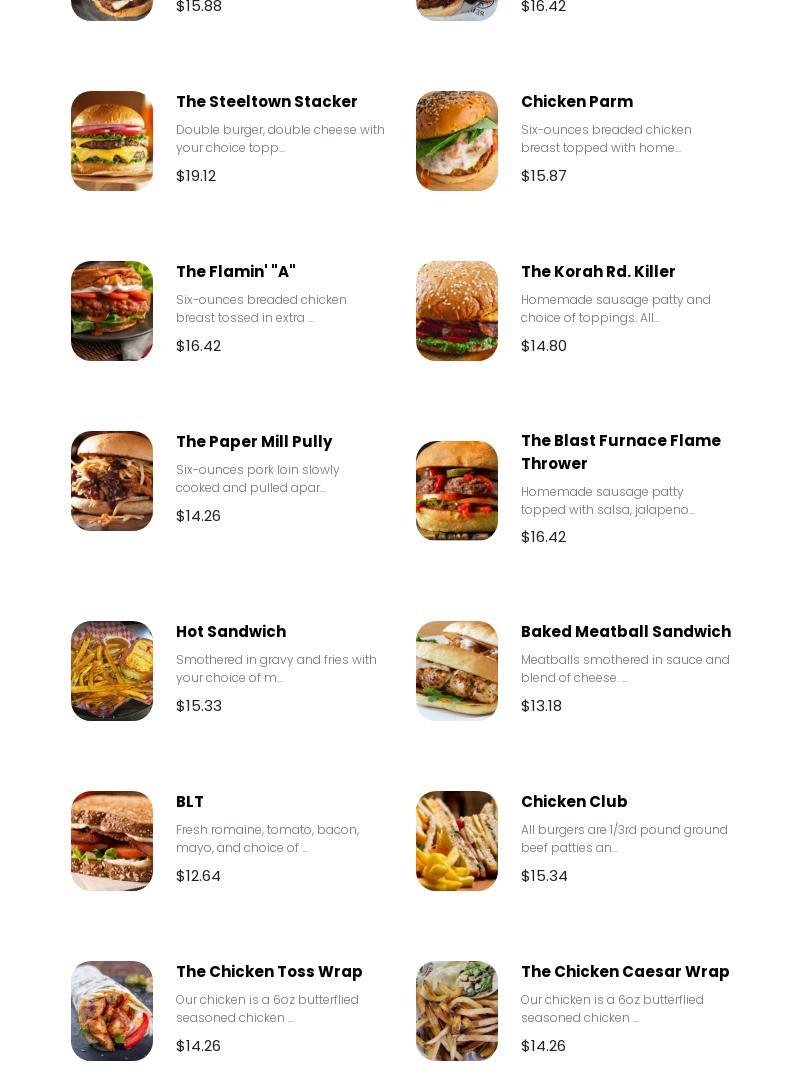Open The Steeltown Stacker burger item
This screenshot has height=1092, width=794.
pyautogui.click(x=266, y=102)
